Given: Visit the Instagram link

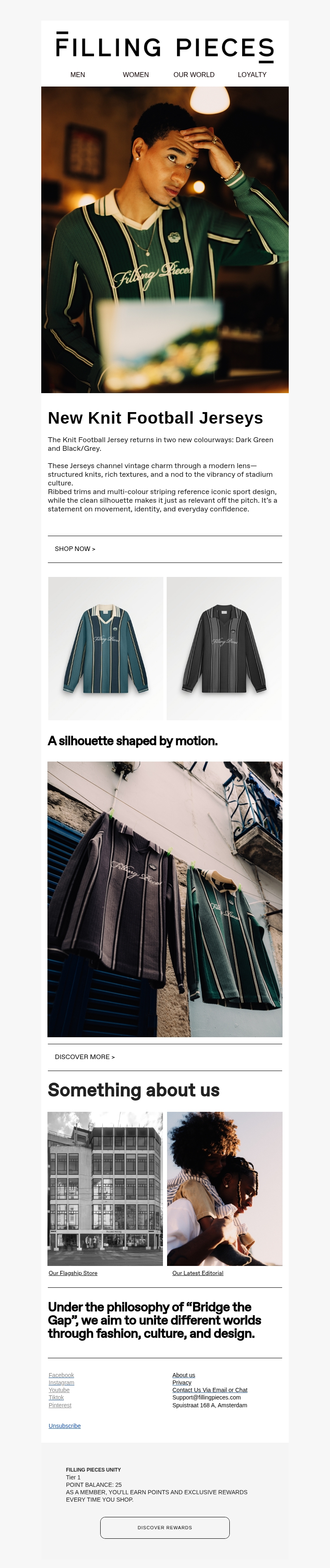Looking at the screenshot, I should (x=61, y=1383).
